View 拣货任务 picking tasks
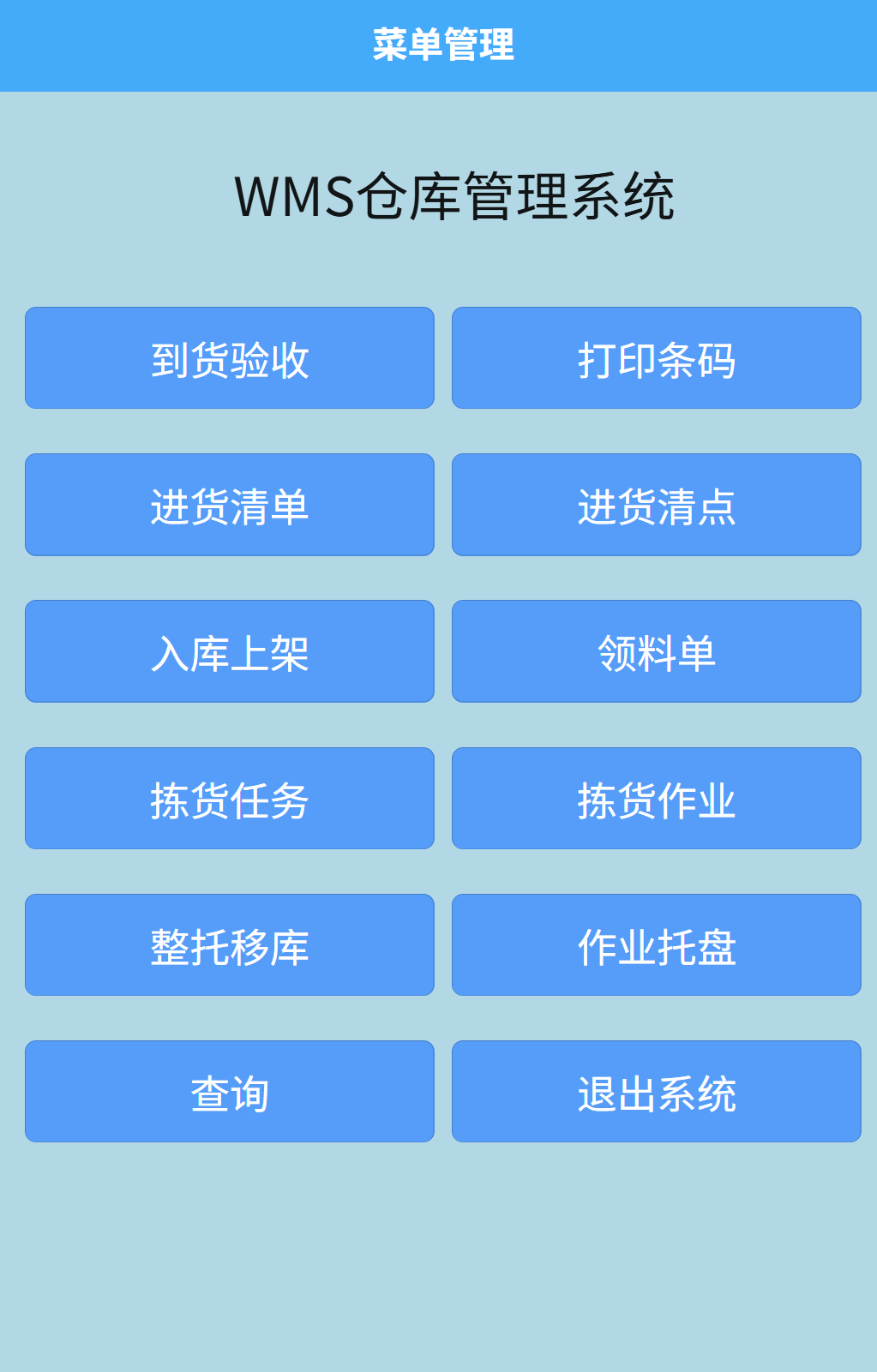Screen dimensions: 877x1372 coord(230,799)
